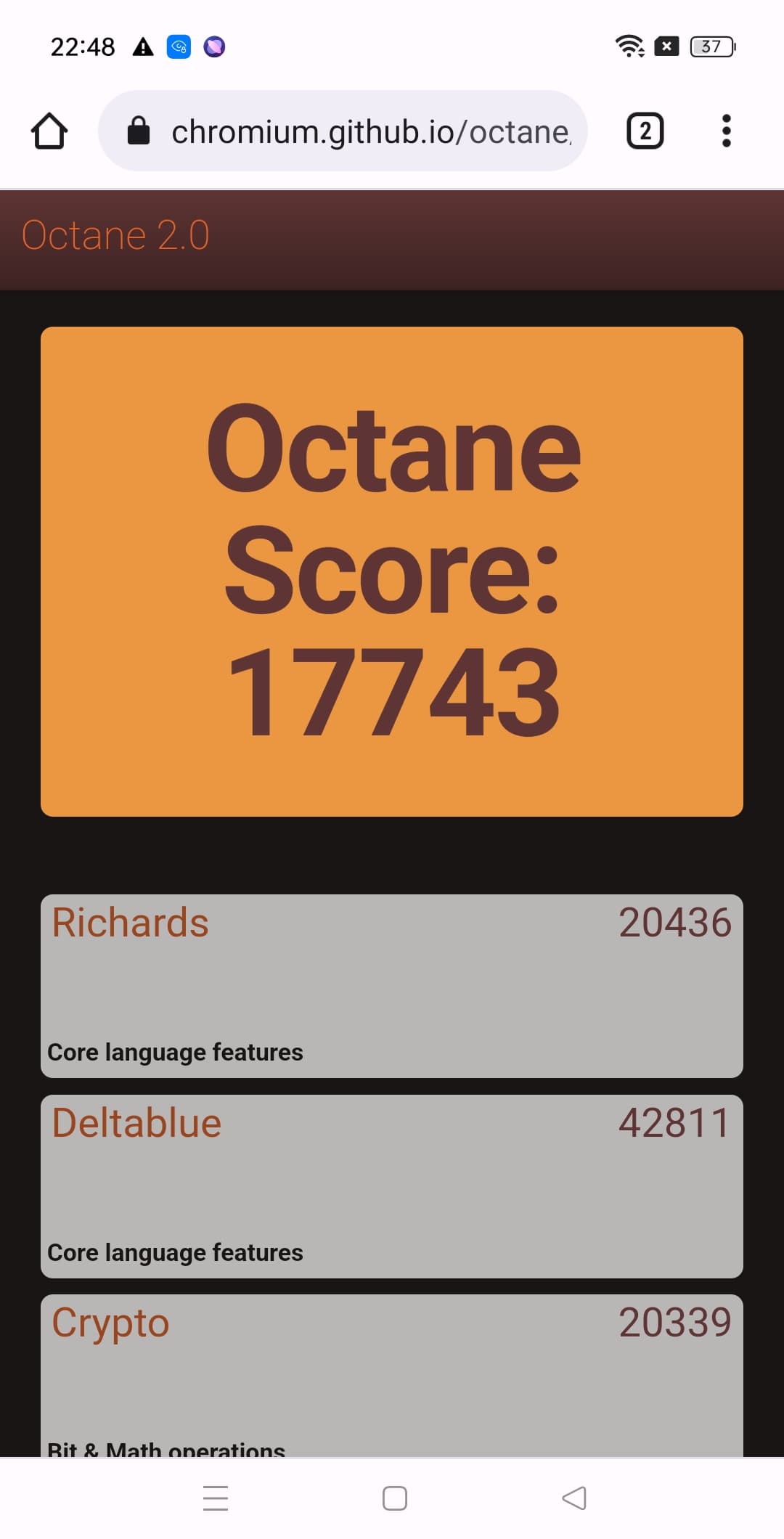784x1539 pixels.
Task: Open the Deltablue benchmark link
Action: tap(136, 1123)
